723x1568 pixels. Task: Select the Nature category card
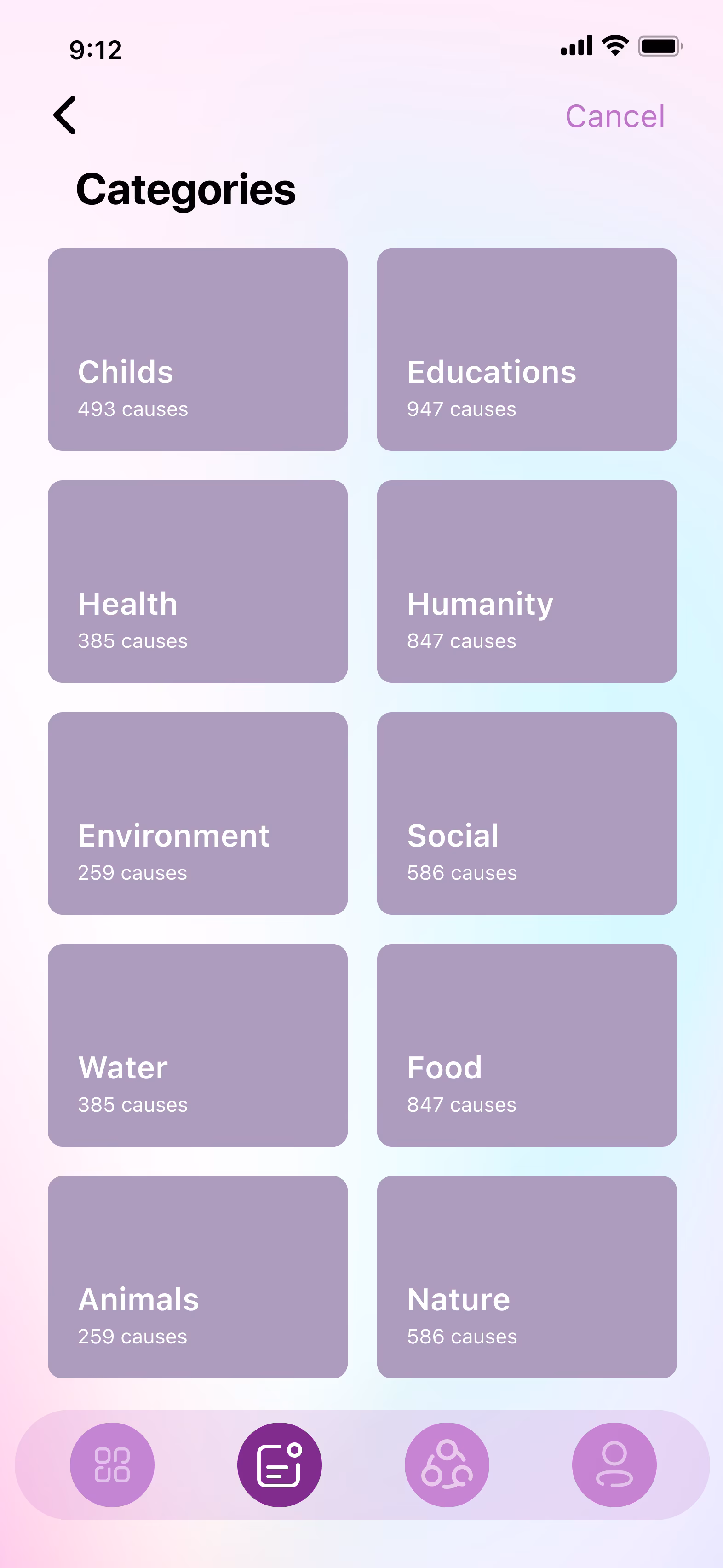(x=527, y=1276)
